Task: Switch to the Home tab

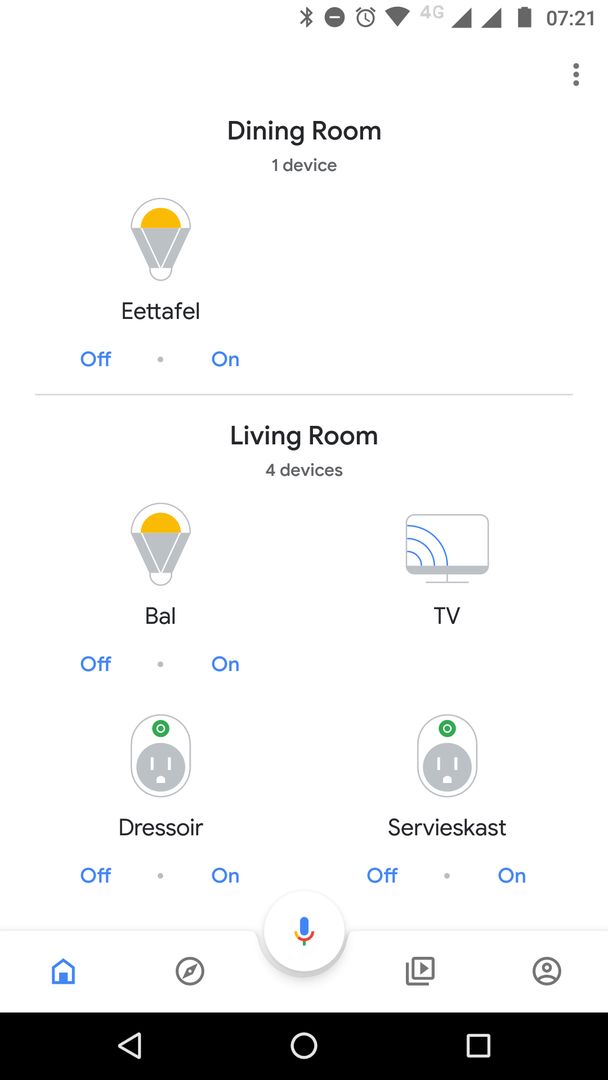Action: [63, 971]
